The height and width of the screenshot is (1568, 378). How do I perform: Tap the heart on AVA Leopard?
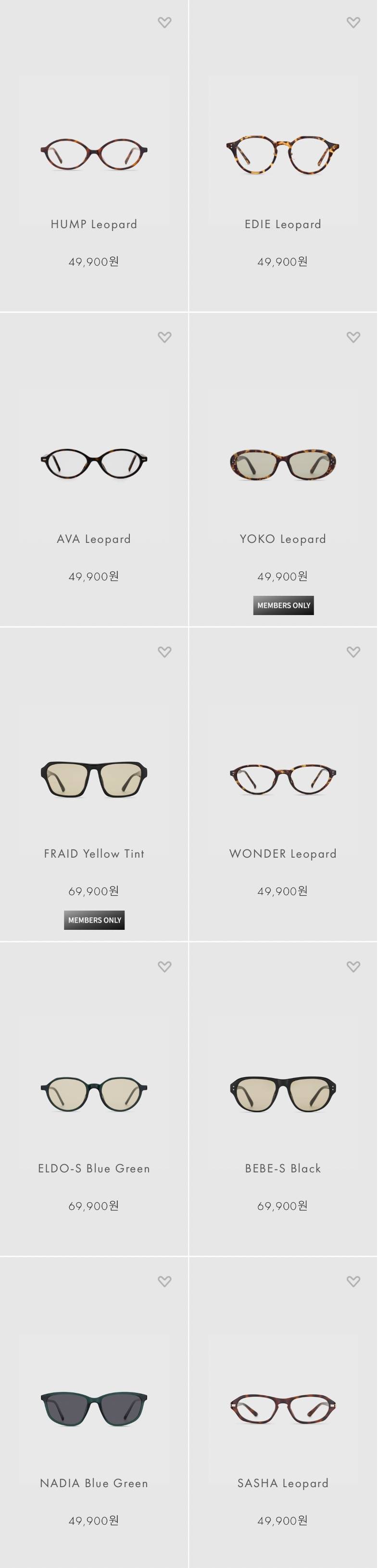(x=164, y=337)
